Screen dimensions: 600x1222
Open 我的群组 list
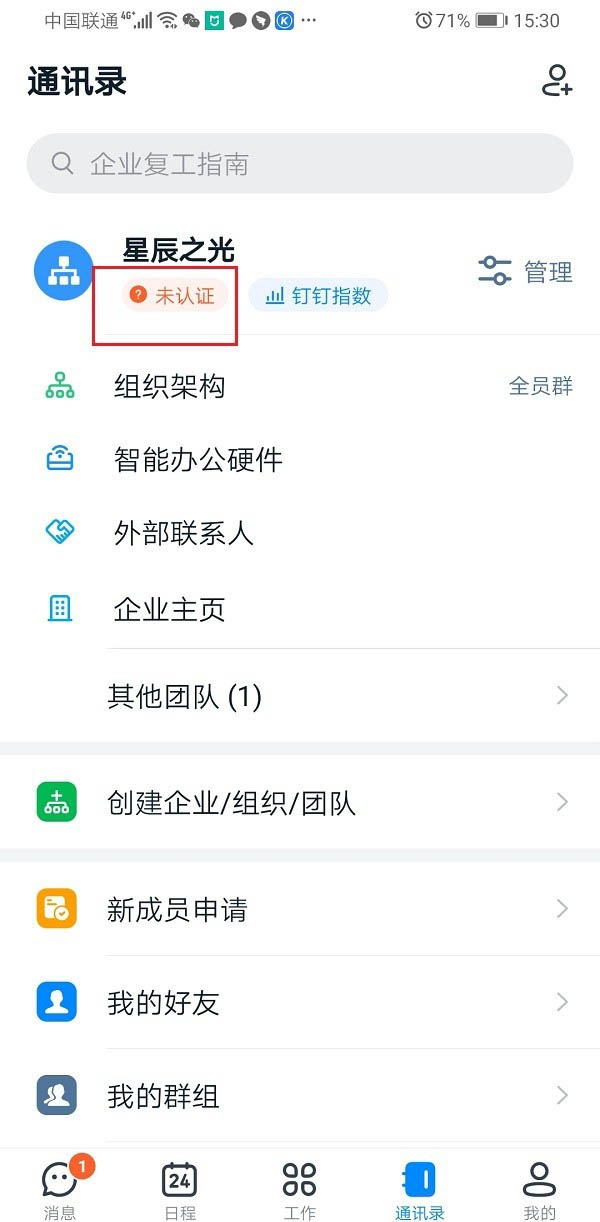[300, 1097]
